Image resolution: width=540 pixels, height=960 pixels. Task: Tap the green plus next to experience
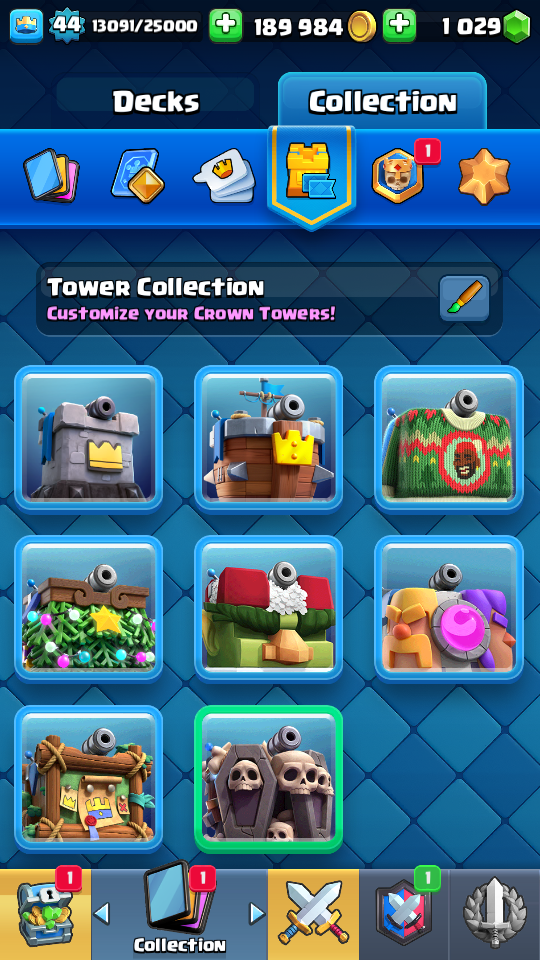(x=225, y=25)
